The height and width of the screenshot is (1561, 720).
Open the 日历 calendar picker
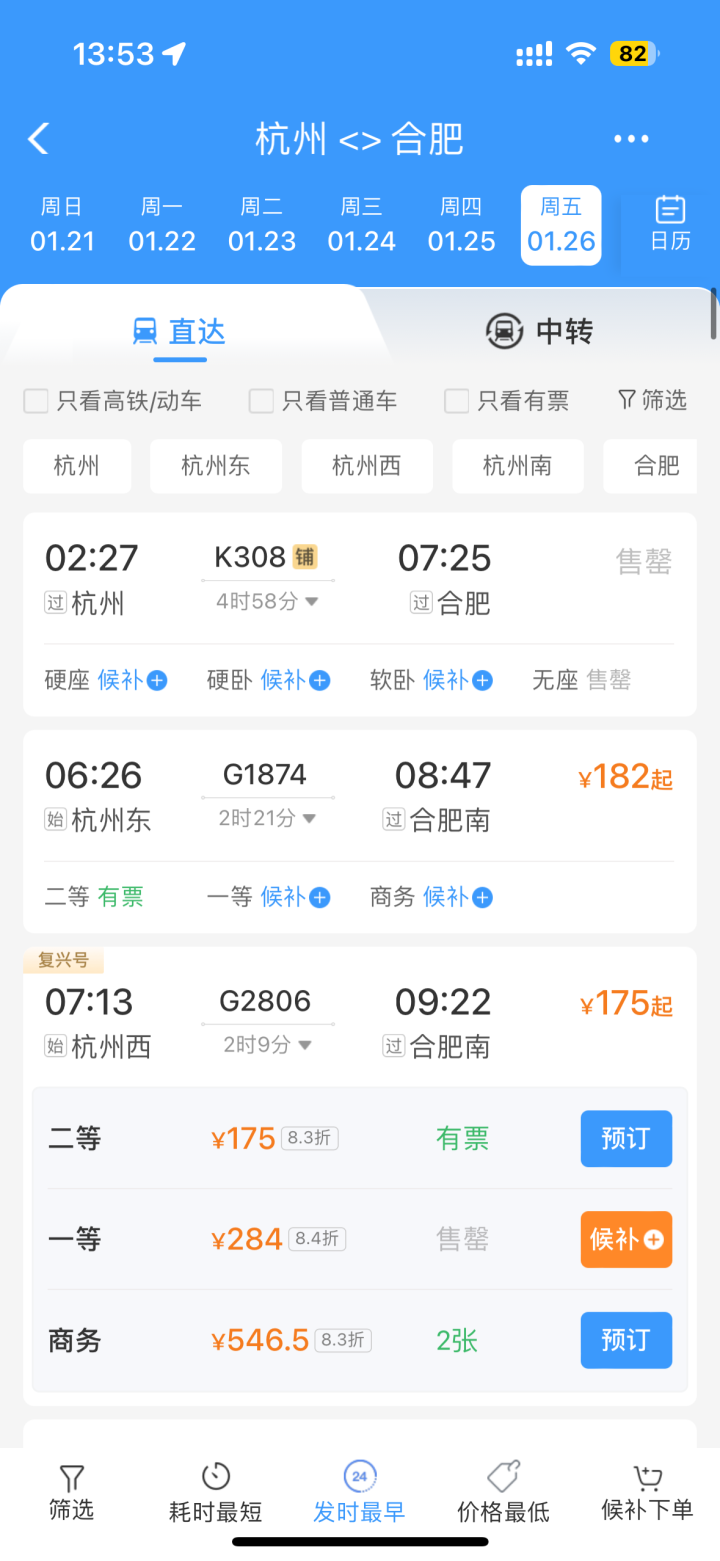tap(670, 224)
